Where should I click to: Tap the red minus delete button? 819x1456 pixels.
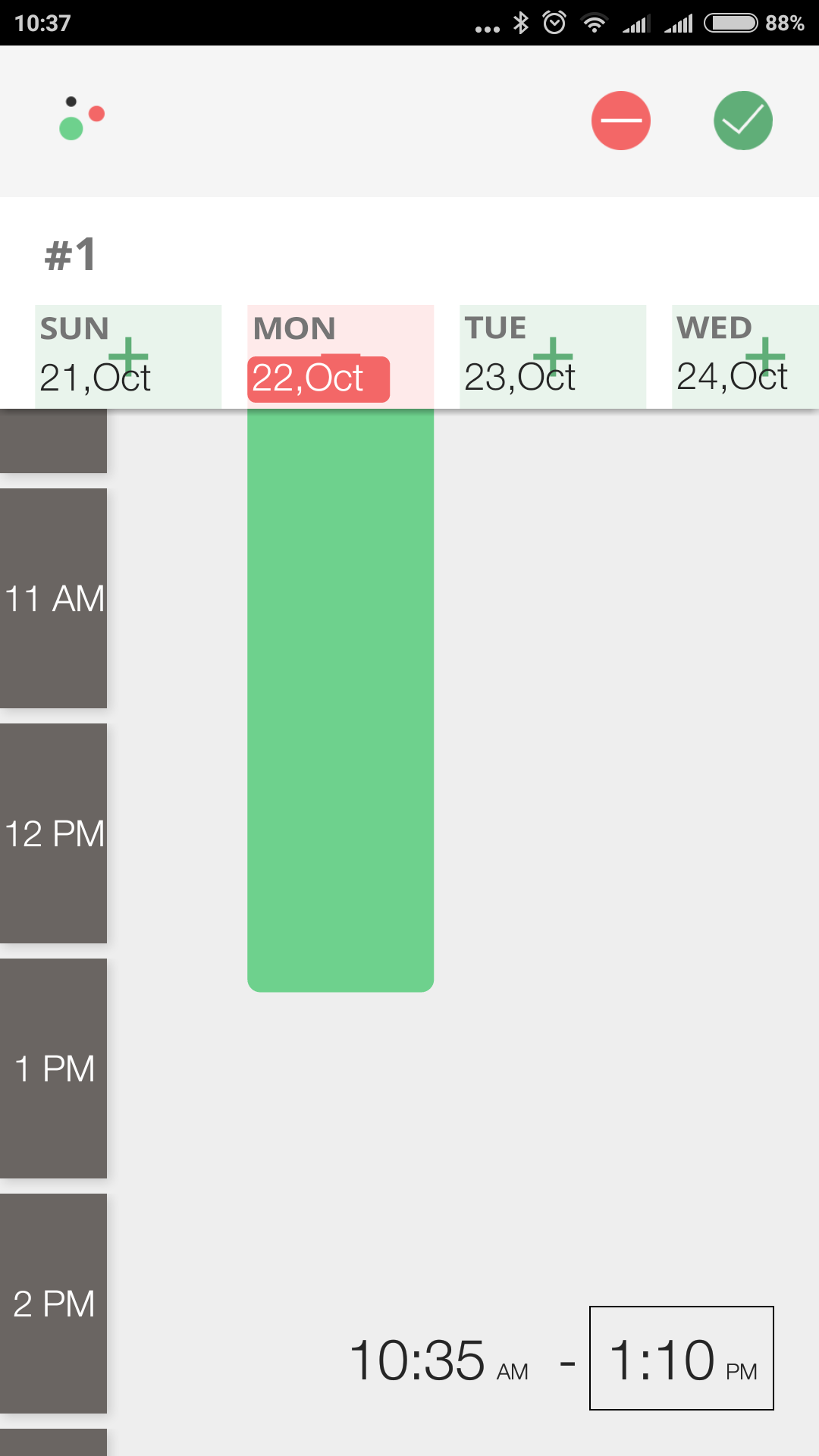point(621,121)
